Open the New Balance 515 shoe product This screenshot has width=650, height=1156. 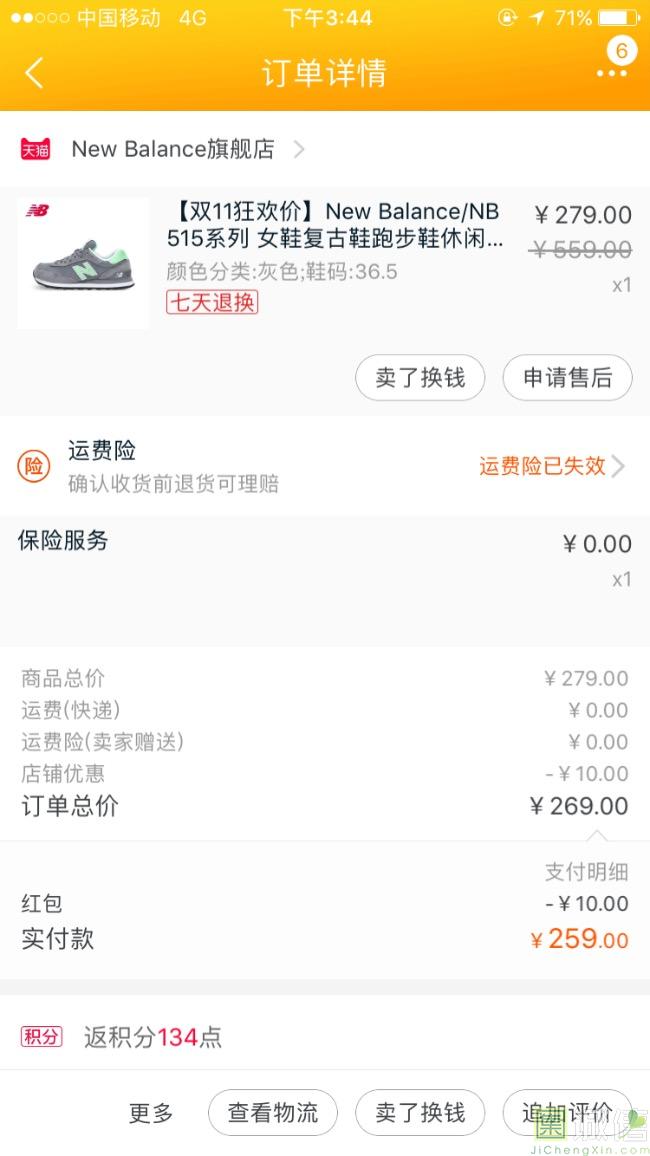click(x=333, y=226)
